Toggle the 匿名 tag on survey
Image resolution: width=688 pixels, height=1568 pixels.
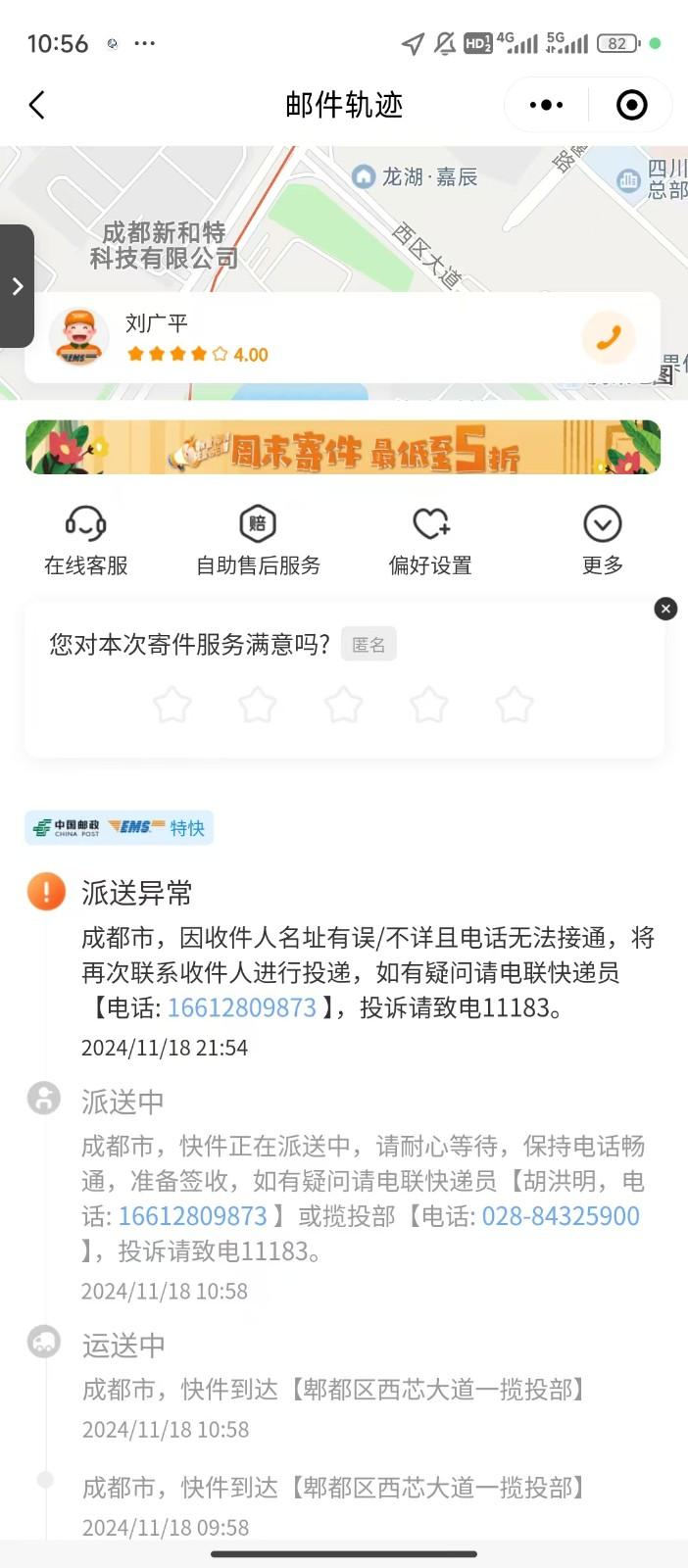pos(369,644)
